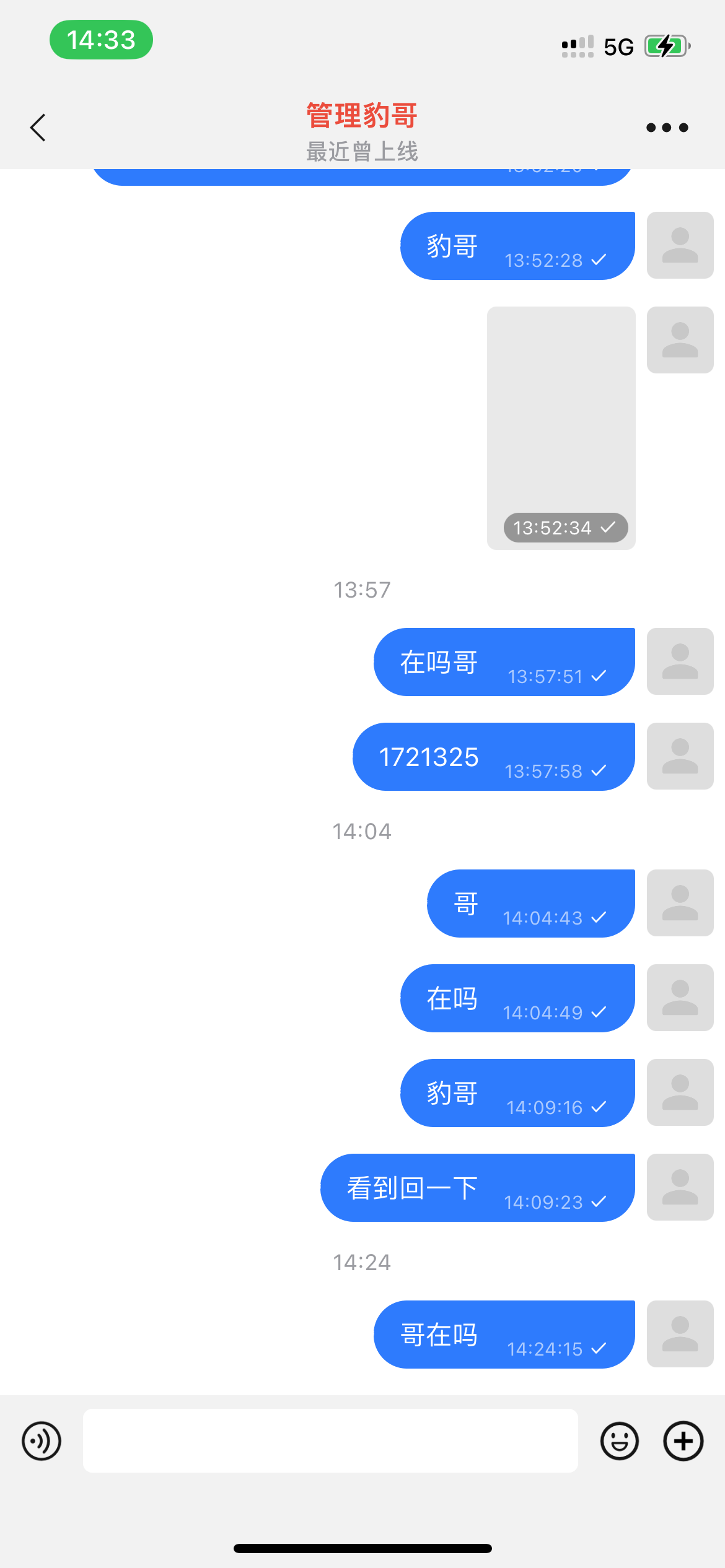Tap the avatar beside 1721325 message
The height and width of the screenshot is (1568, 725).
point(680,756)
